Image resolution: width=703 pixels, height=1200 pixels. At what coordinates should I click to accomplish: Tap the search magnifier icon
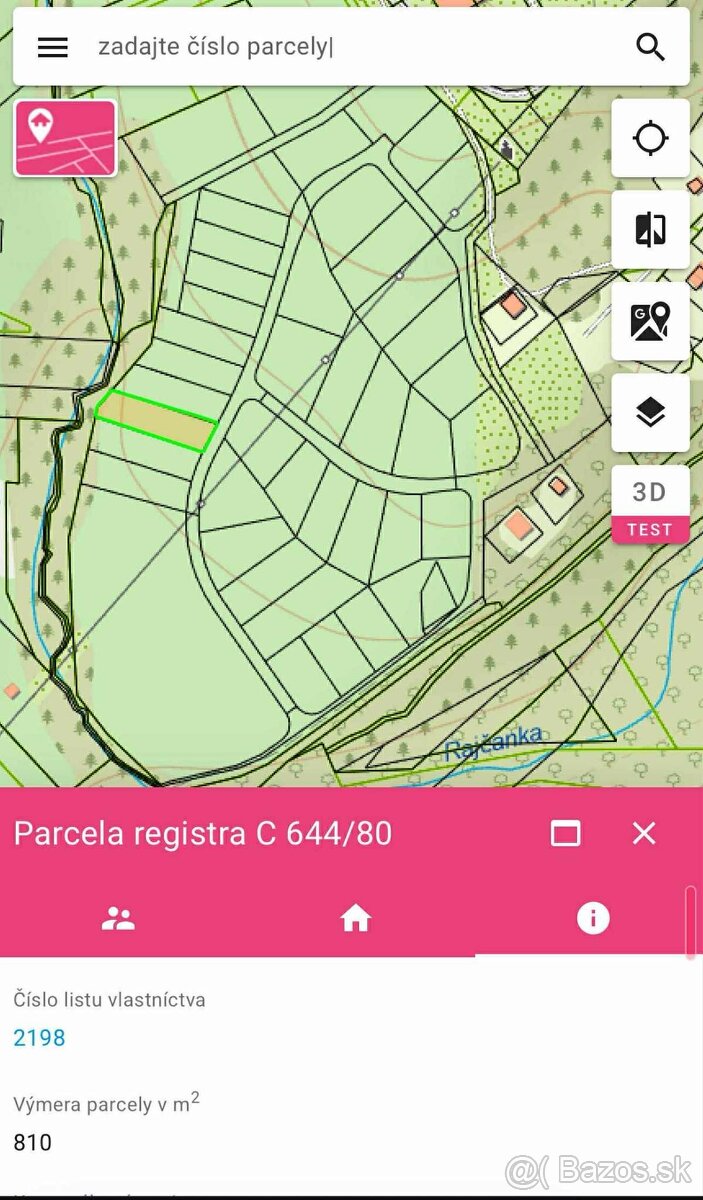click(x=651, y=47)
